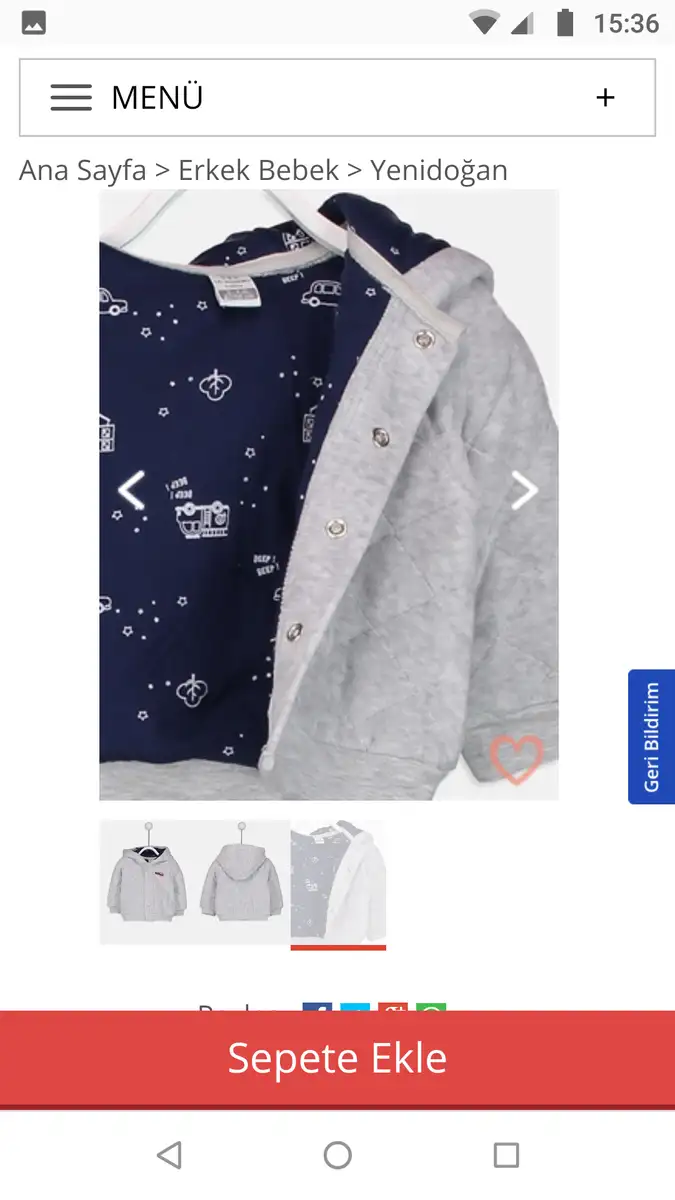Open the MENÜ hamburger drawer
The image size is (675, 1200).
point(72,97)
